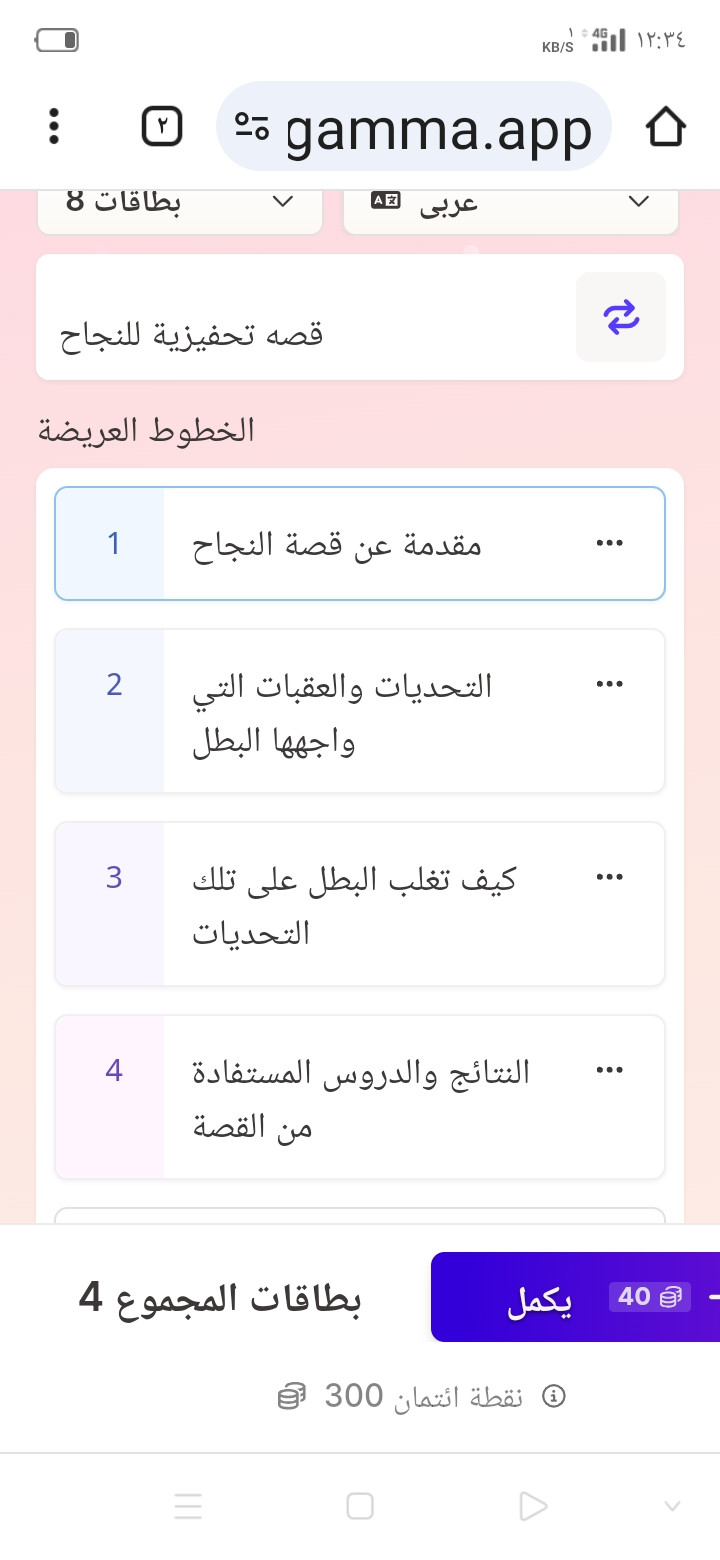Open the cards count dropdown
Screen dimensions: 720x1560
point(180,203)
